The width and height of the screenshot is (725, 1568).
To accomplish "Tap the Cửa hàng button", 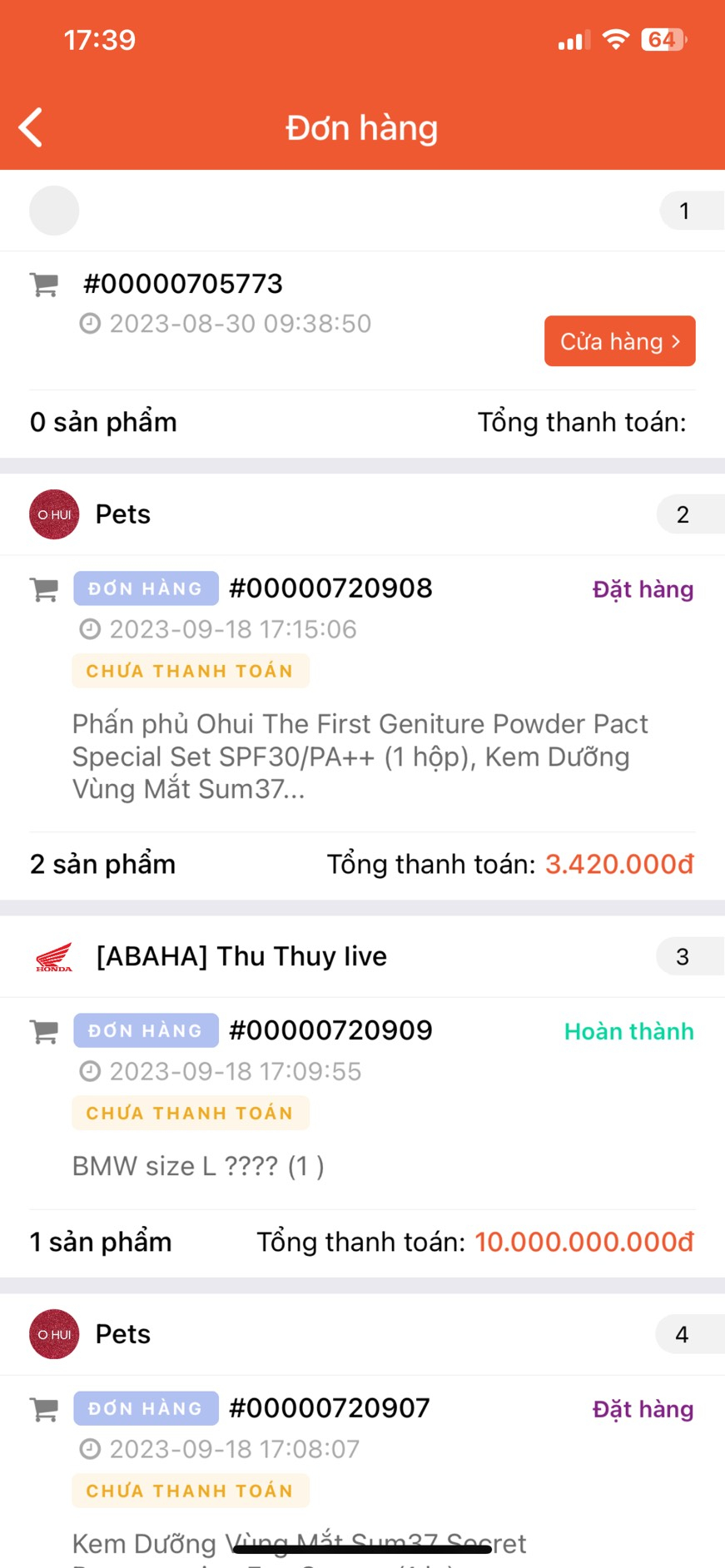I will (619, 341).
